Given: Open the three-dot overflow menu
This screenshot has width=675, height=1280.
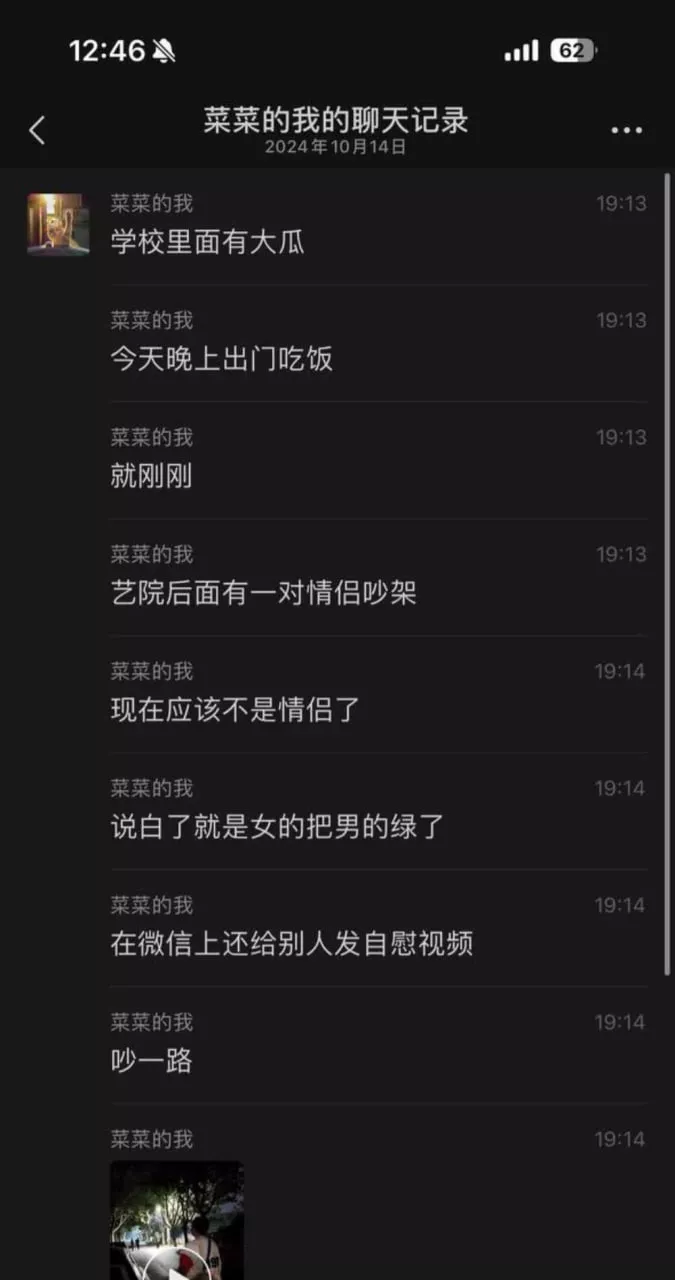Looking at the screenshot, I should coord(626,131).
